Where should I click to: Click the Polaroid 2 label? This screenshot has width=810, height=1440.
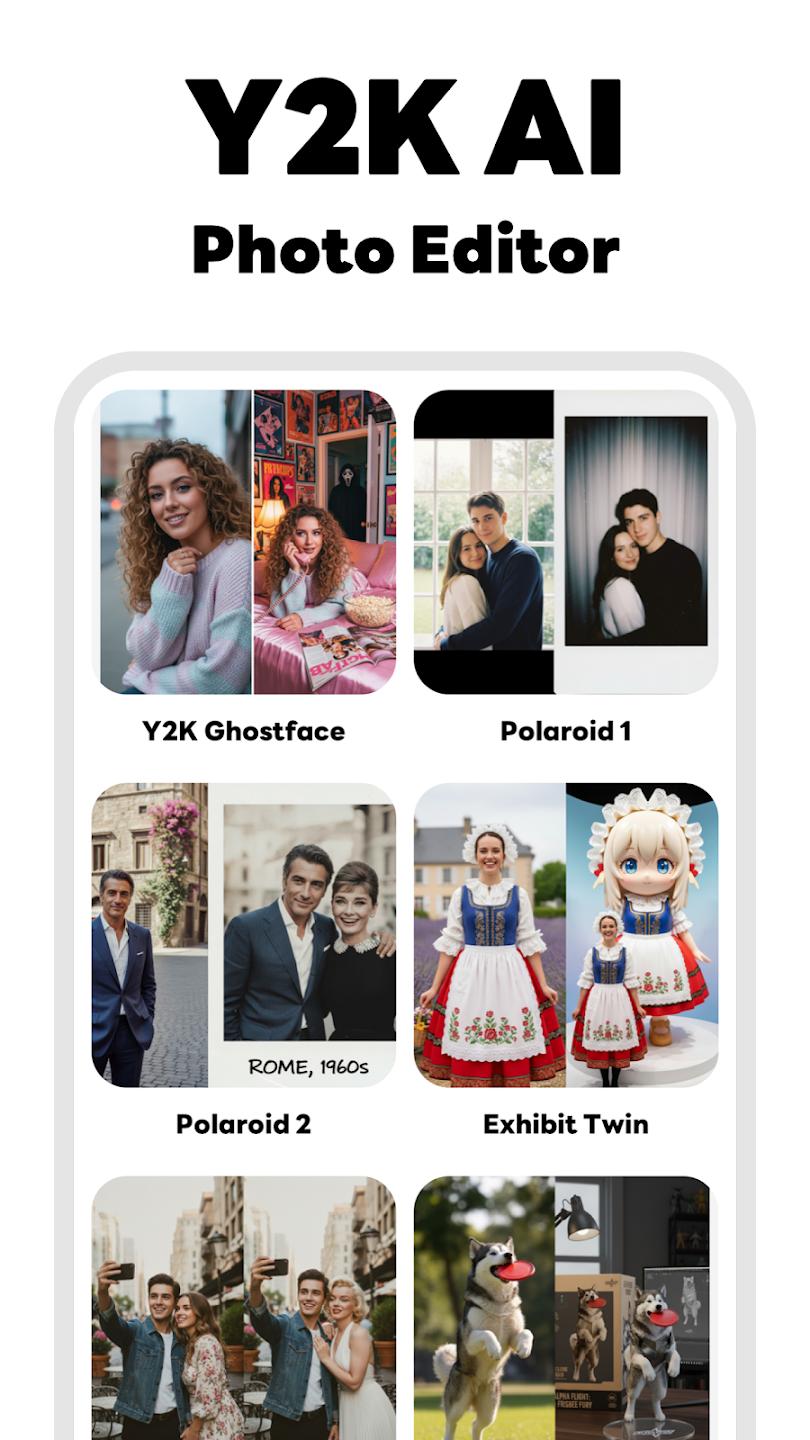tap(243, 1126)
